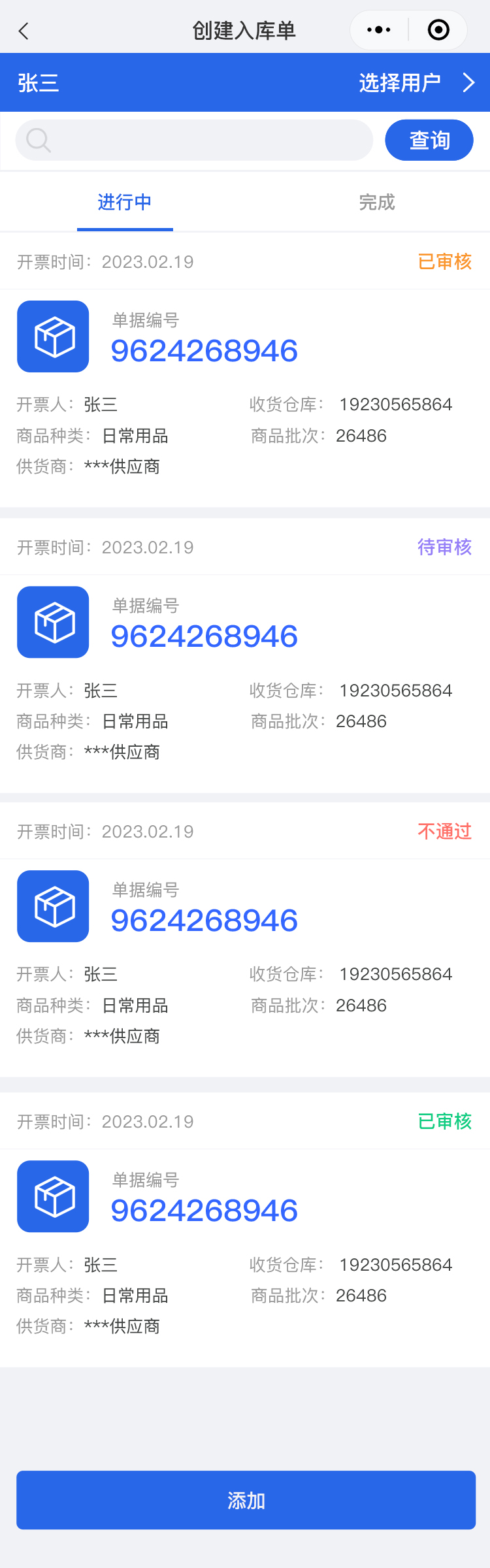
Task: Open the mini program more-options menu
Action: pos(379,30)
